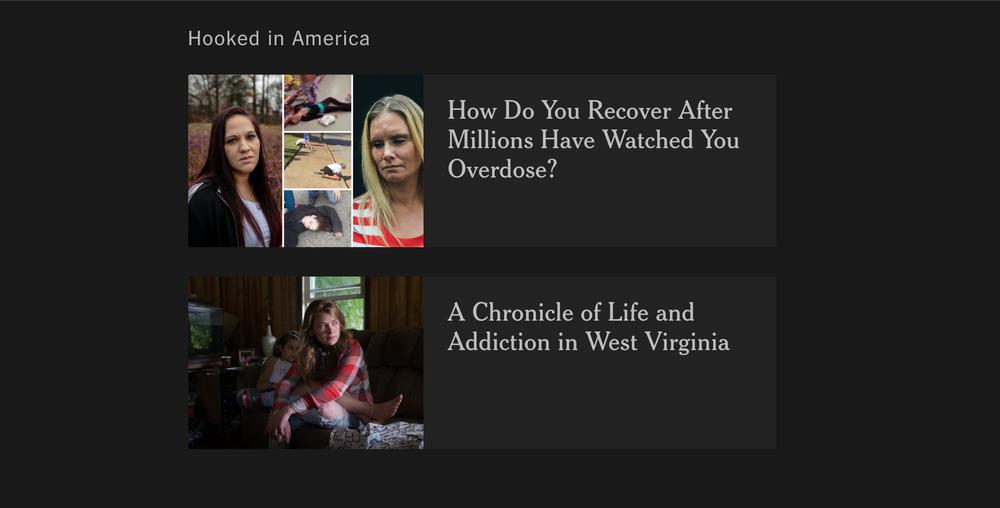
Task: Open article about recovering after viral overdose
Action: (x=593, y=140)
